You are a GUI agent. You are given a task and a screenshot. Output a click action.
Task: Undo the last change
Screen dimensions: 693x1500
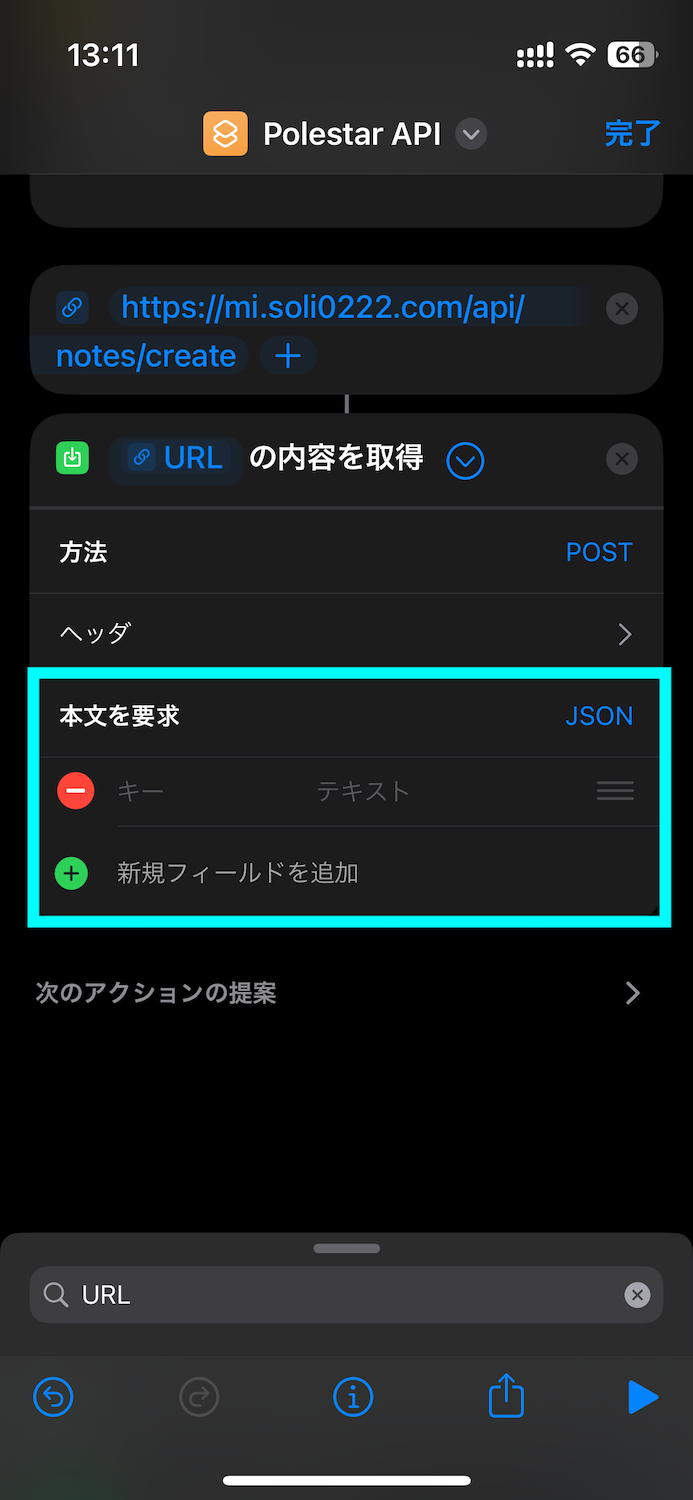click(53, 1397)
